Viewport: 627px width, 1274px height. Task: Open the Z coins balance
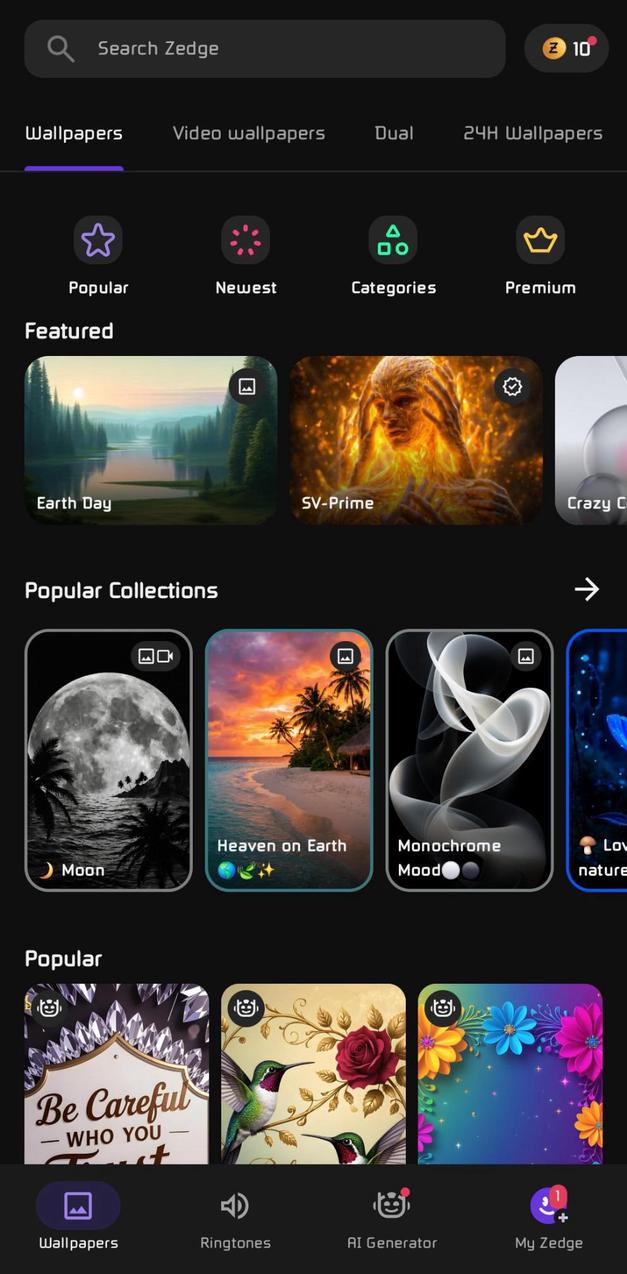tap(566, 48)
